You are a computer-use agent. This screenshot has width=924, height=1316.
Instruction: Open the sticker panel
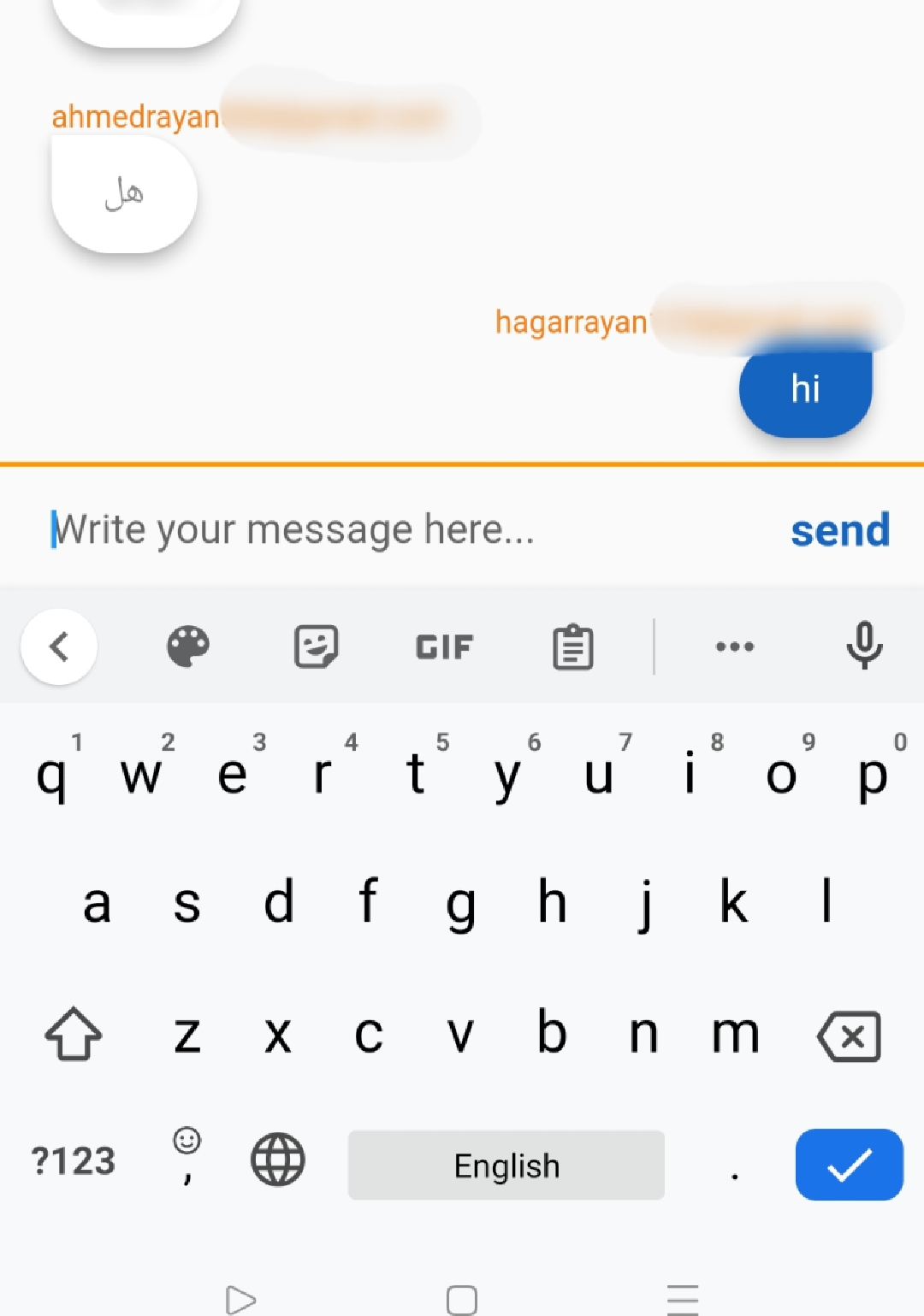[x=316, y=646]
